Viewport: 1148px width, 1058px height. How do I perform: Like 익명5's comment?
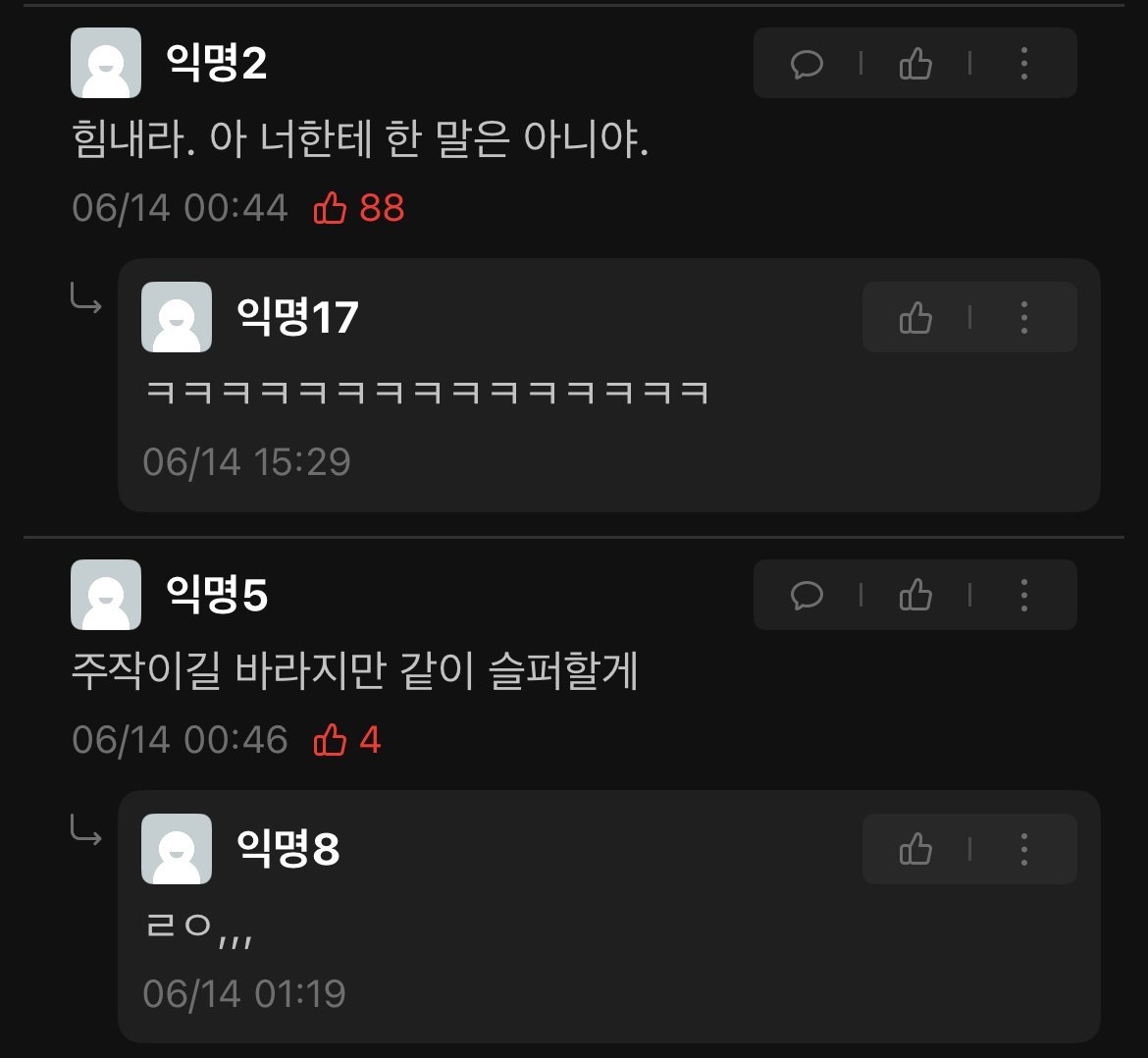[915, 596]
